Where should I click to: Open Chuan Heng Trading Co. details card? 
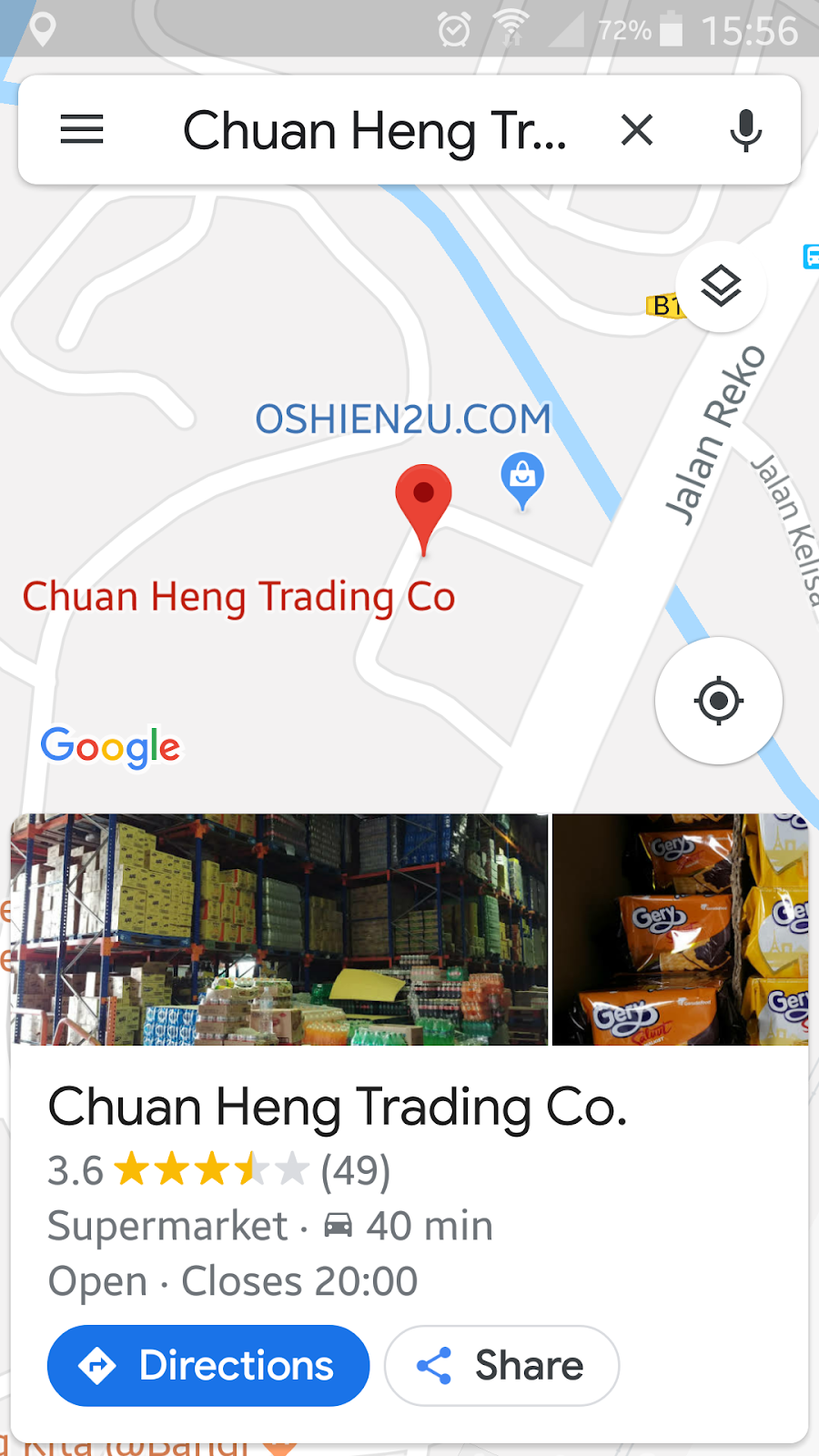click(337, 1107)
